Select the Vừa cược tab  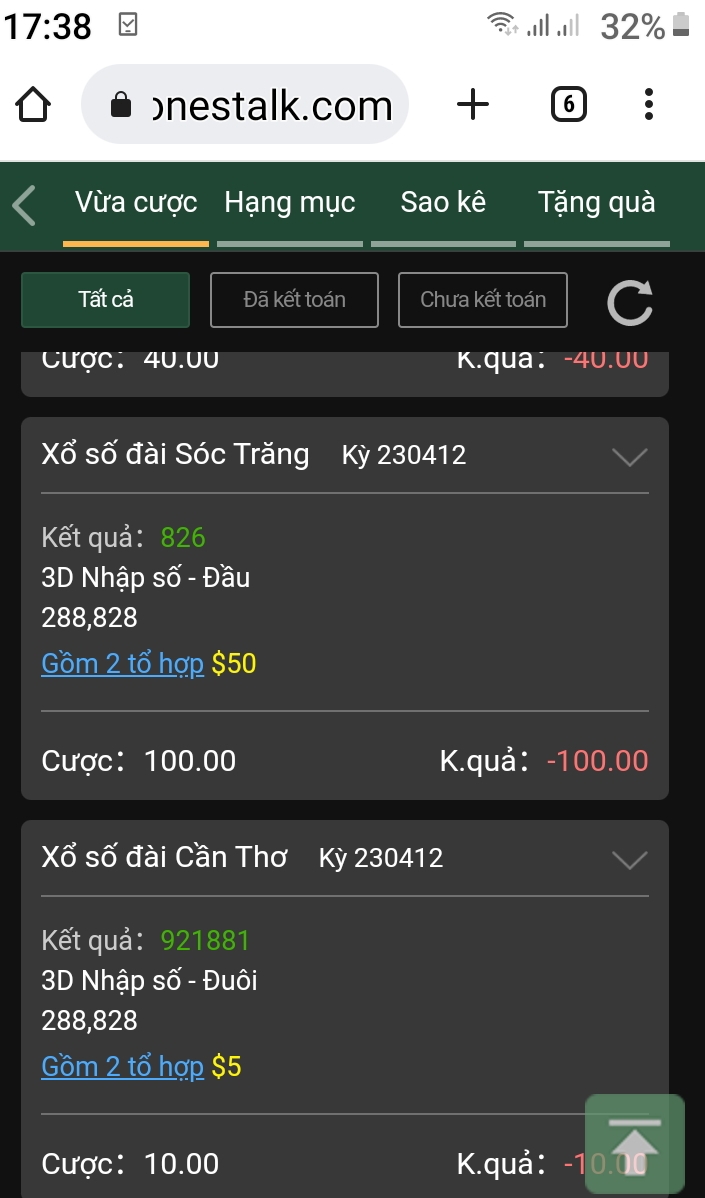coord(136,203)
